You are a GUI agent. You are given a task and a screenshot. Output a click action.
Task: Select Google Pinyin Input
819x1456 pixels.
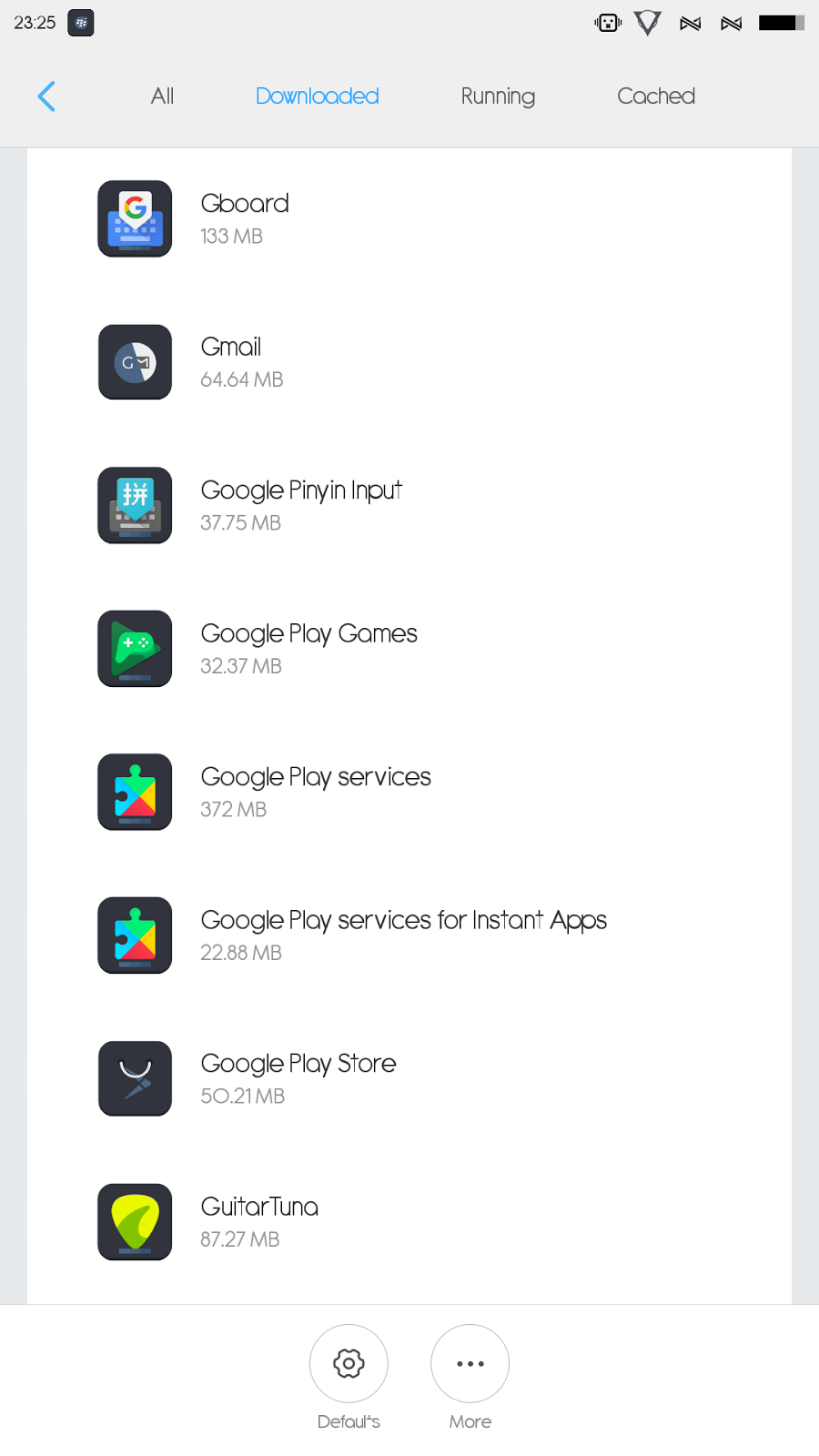(409, 506)
